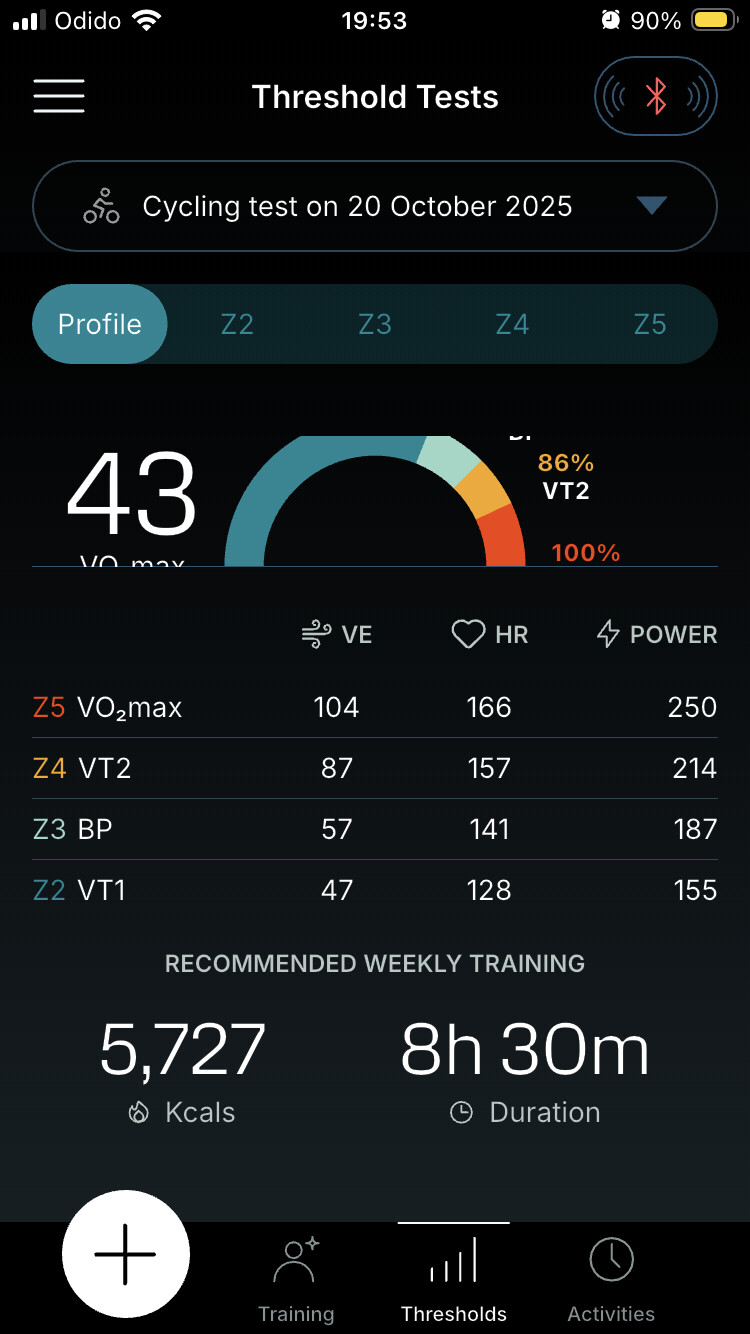Open the hamburger drawer menu

point(59,96)
